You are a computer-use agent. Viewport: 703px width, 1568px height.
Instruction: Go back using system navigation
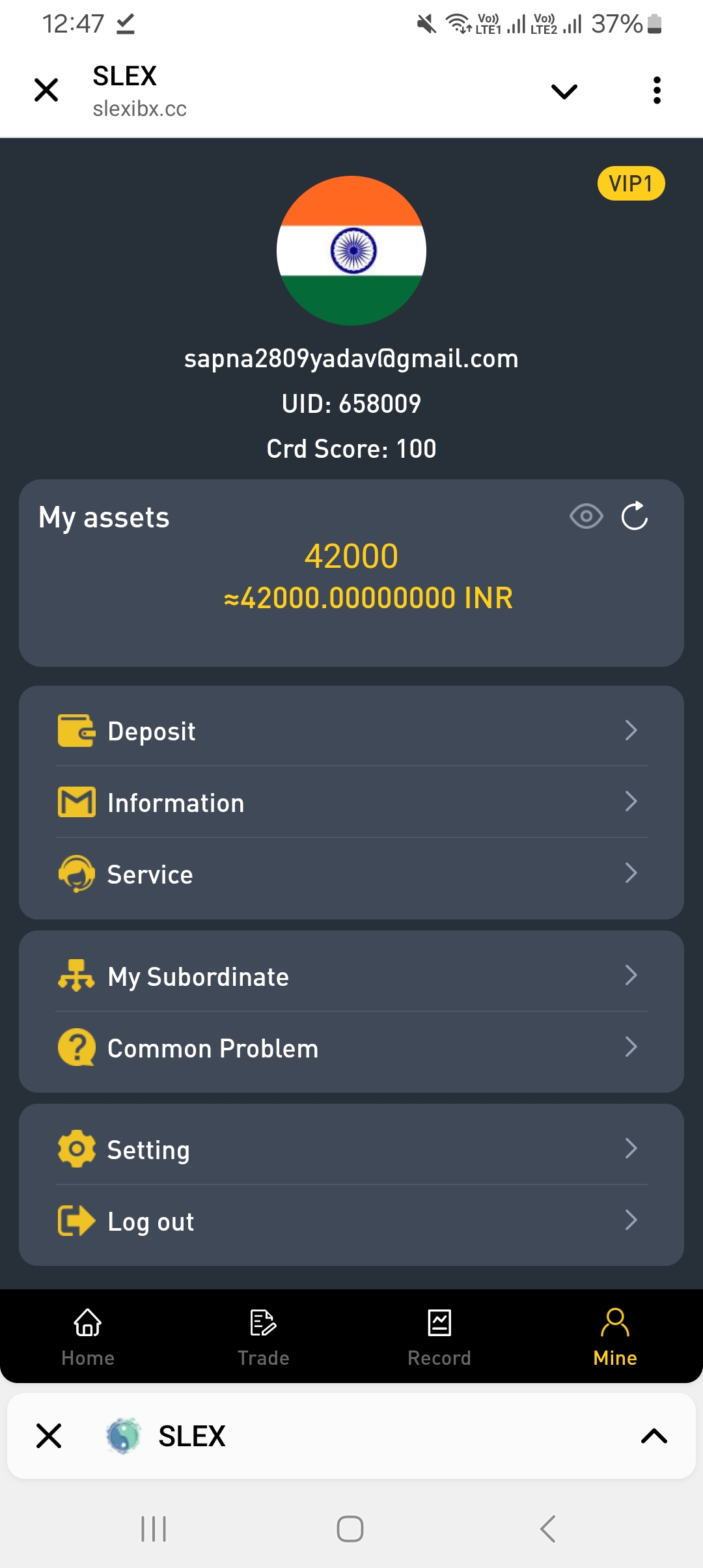548,1528
